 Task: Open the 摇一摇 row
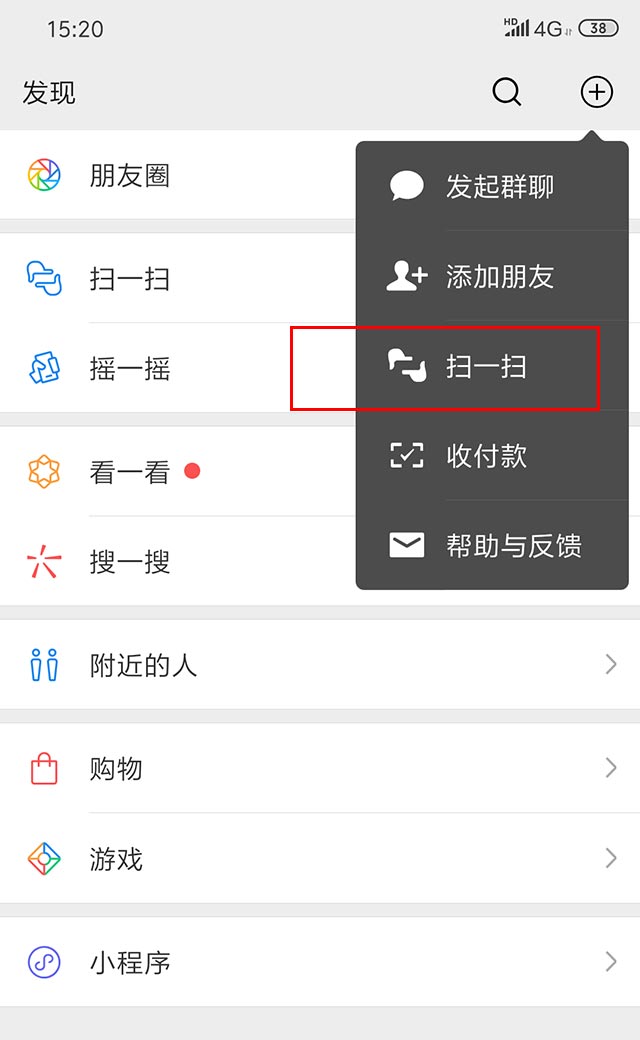(x=178, y=368)
